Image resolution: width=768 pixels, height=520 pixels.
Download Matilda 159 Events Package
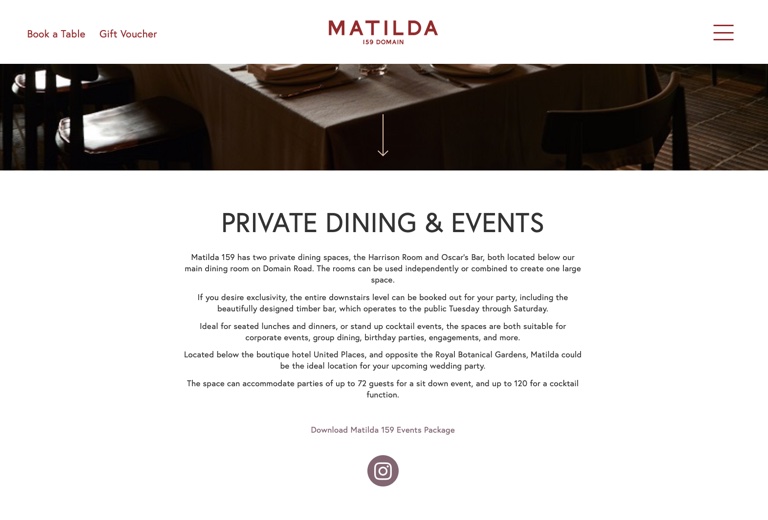pos(382,430)
